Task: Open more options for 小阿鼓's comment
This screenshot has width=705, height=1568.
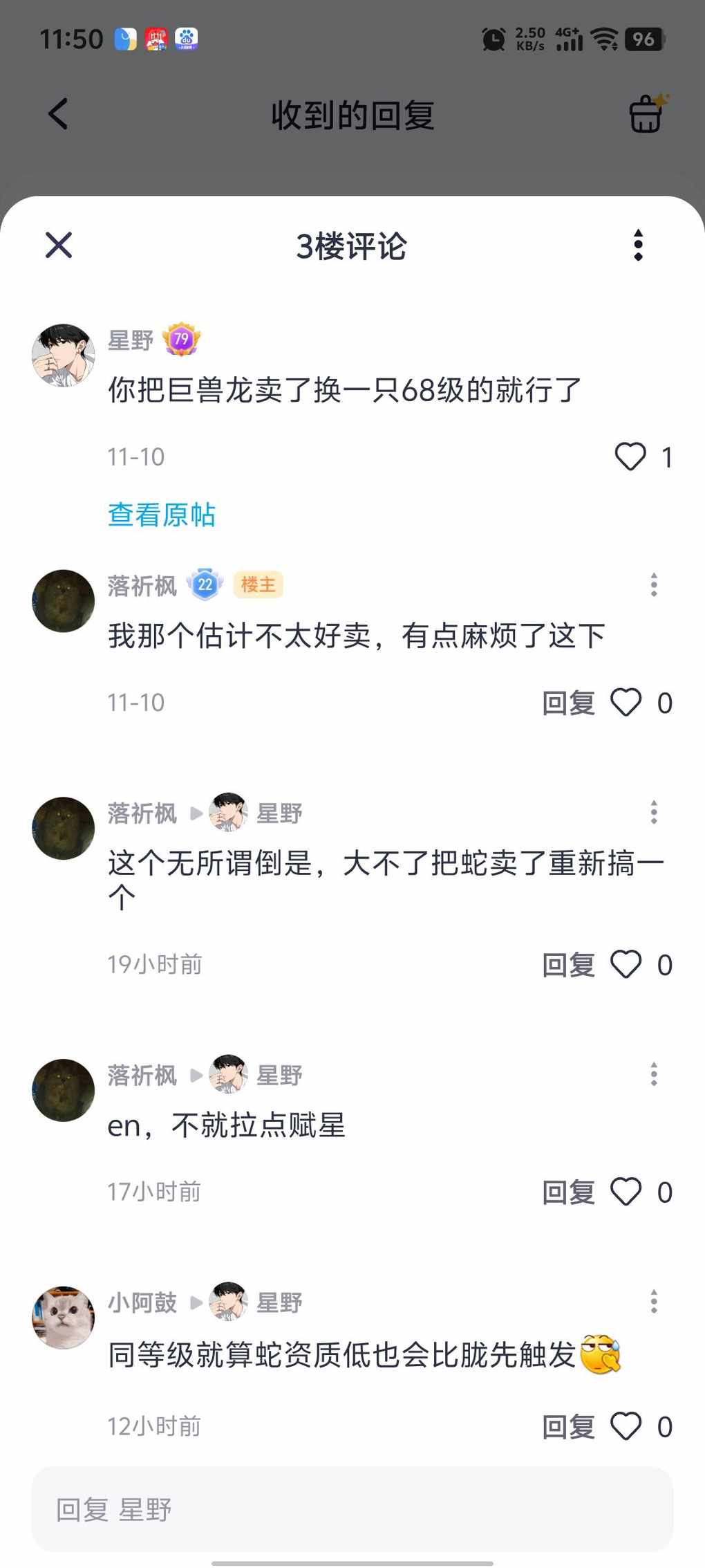Action: tap(653, 1302)
